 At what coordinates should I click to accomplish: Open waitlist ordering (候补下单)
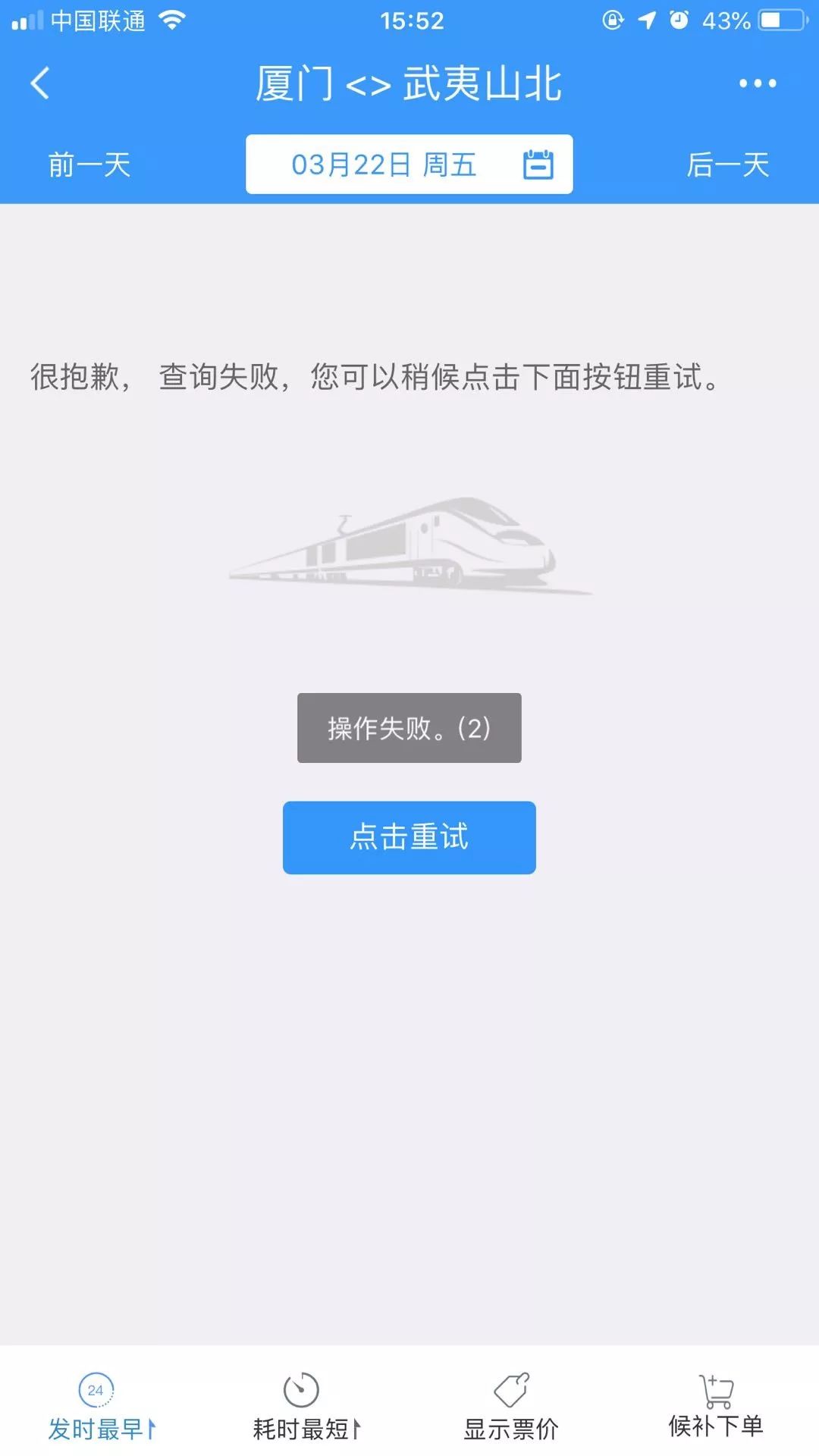click(715, 1407)
